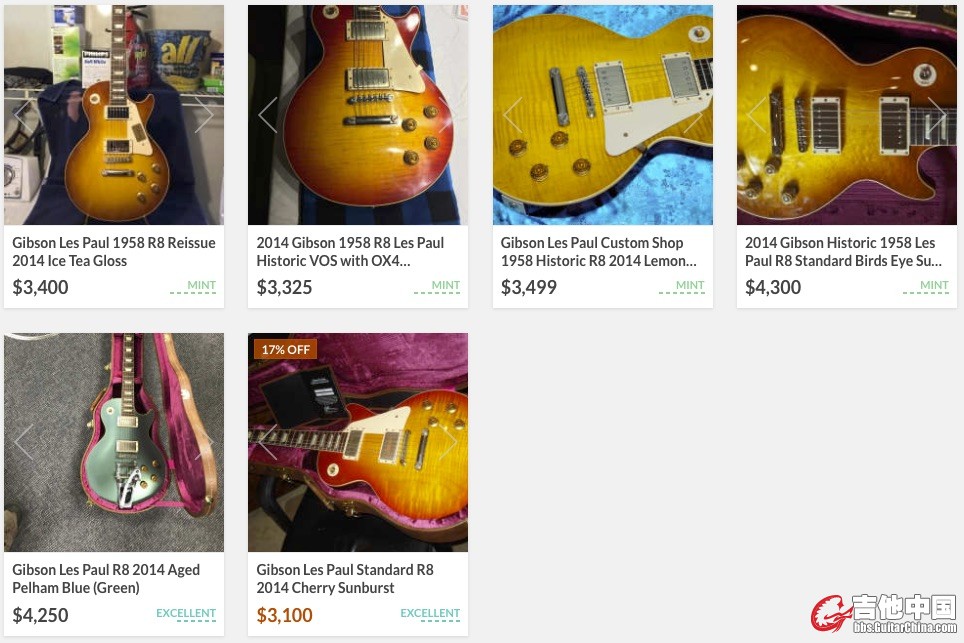Show next photo of the Birds Eye guitar
The width and height of the screenshot is (964, 643).
(936, 115)
